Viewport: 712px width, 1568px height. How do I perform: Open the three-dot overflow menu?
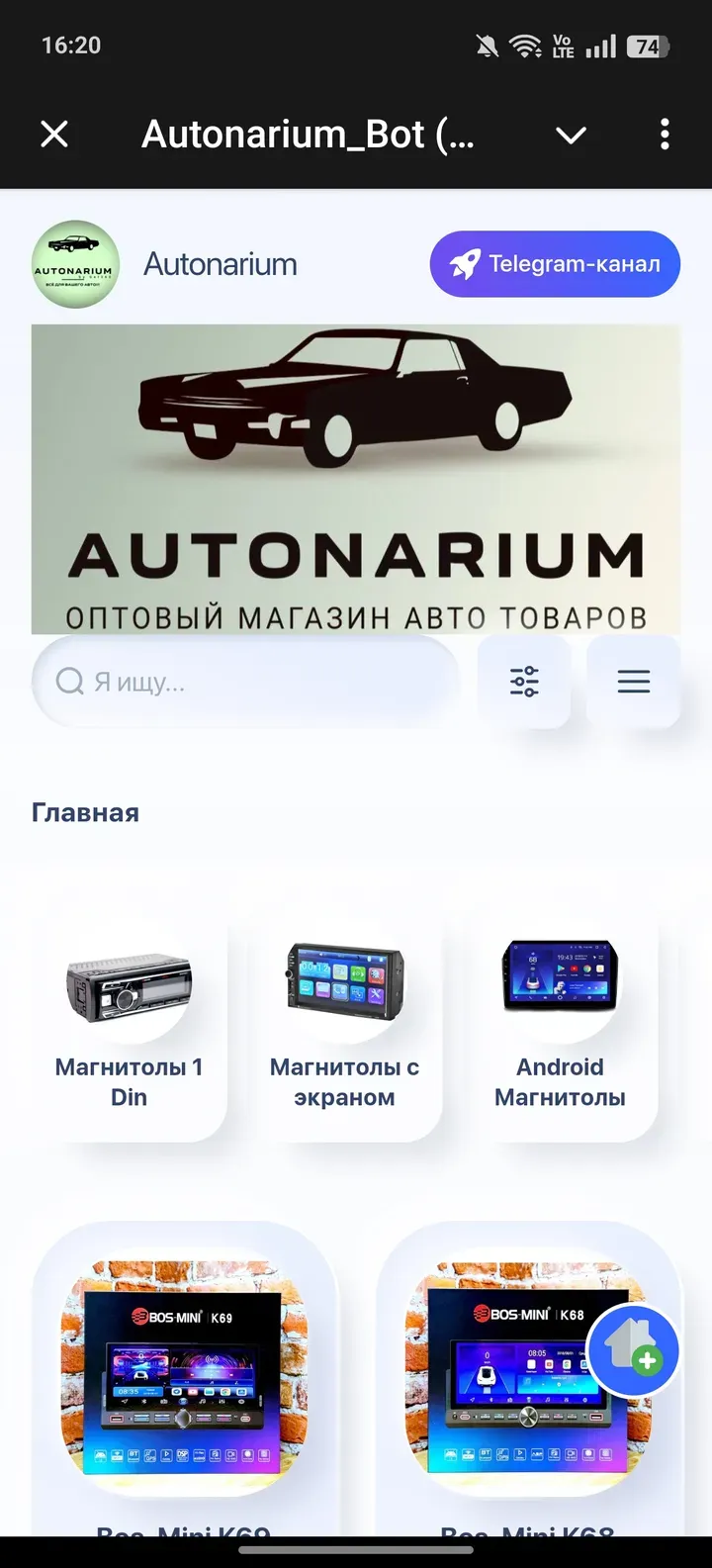(x=664, y=135)
